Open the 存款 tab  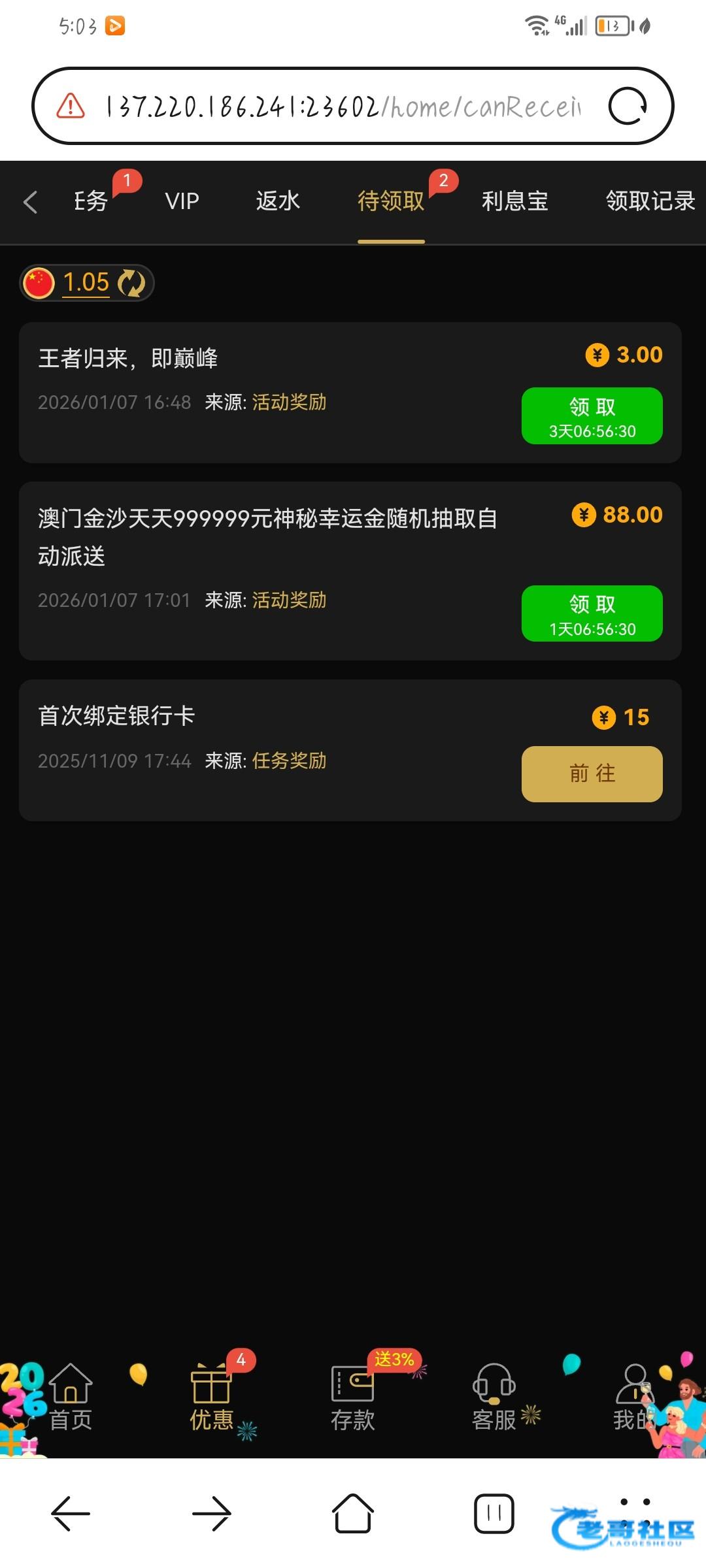[x=352, y=1397]
